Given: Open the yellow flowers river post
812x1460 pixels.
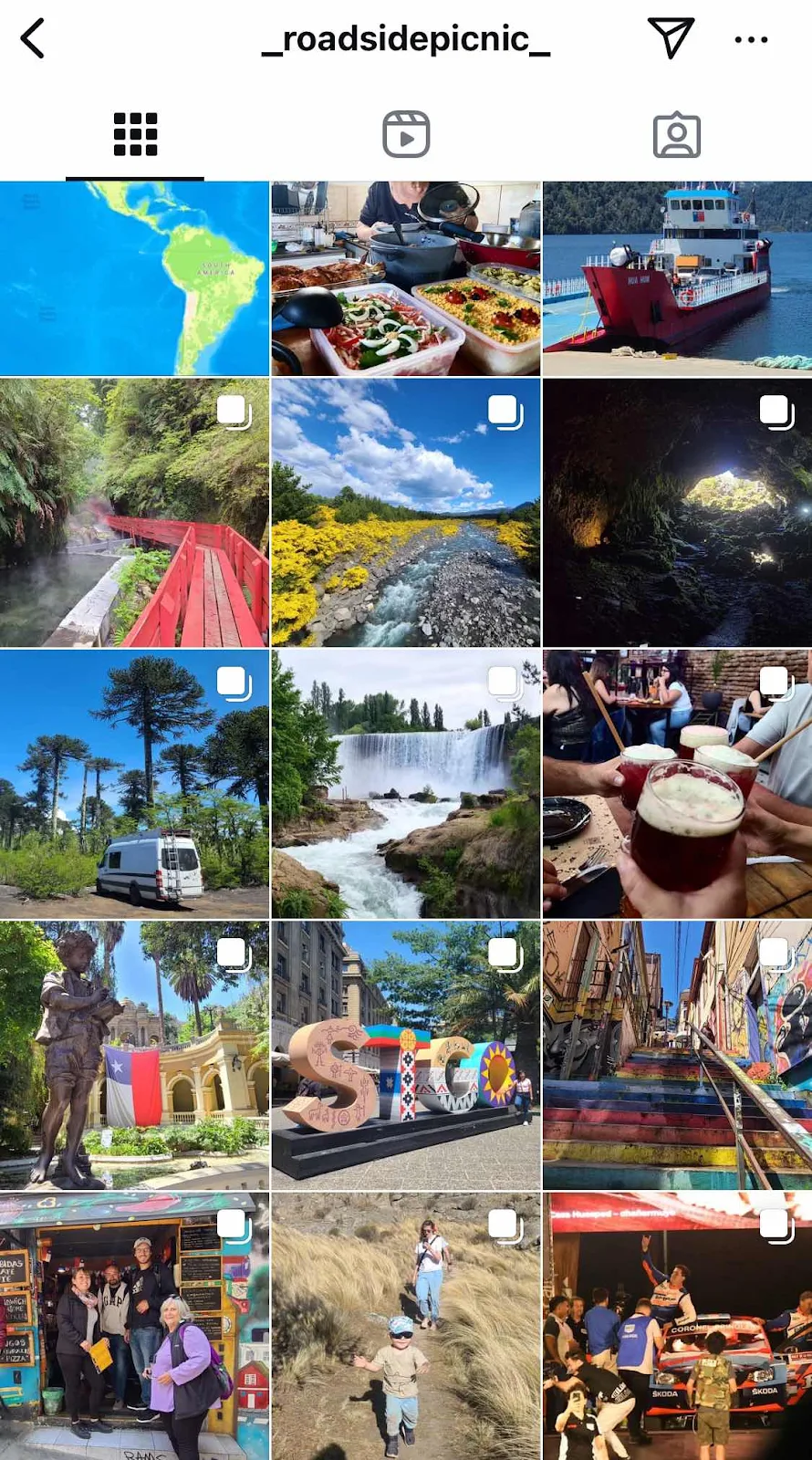Looking at the screenshot, I should coord(406,513).
